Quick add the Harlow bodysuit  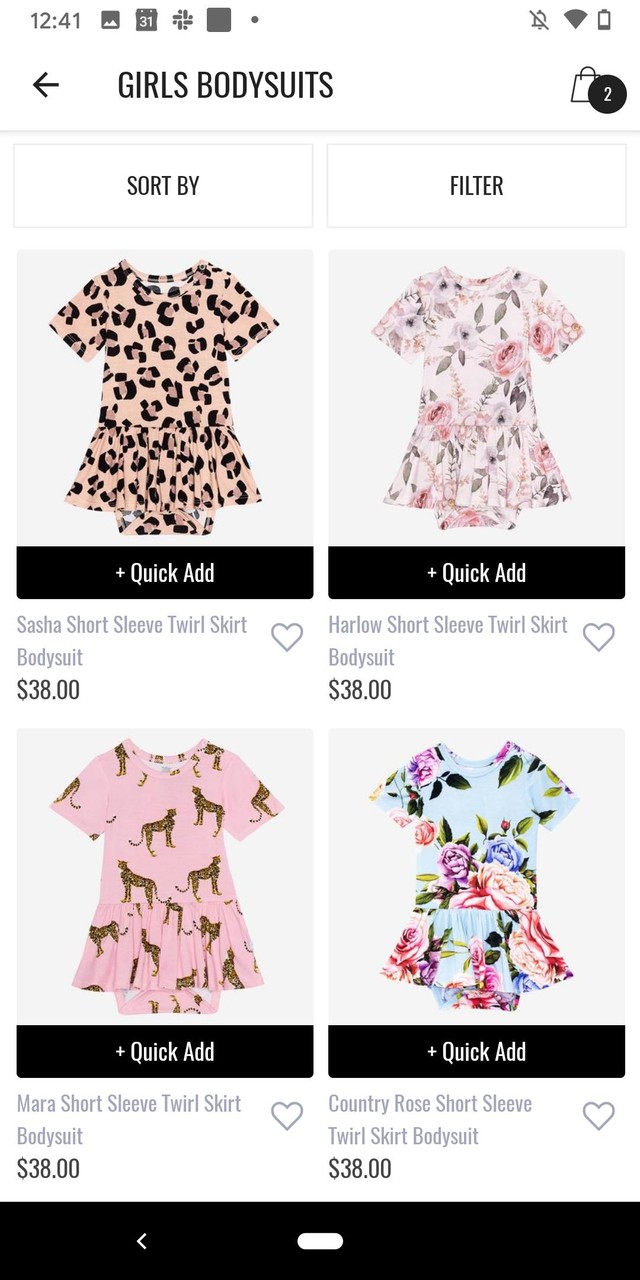(x=476, y=573)
